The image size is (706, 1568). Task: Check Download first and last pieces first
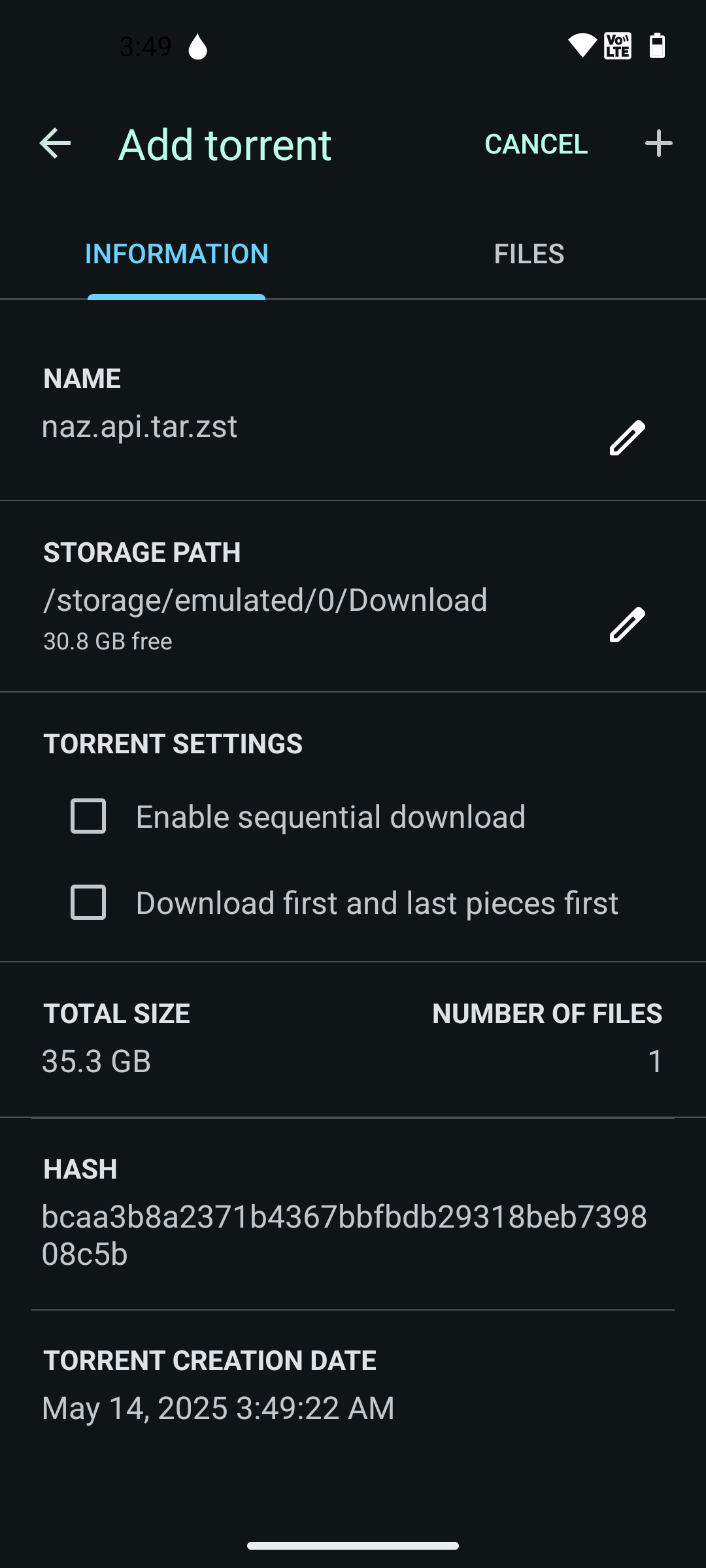tap(88, 902)
